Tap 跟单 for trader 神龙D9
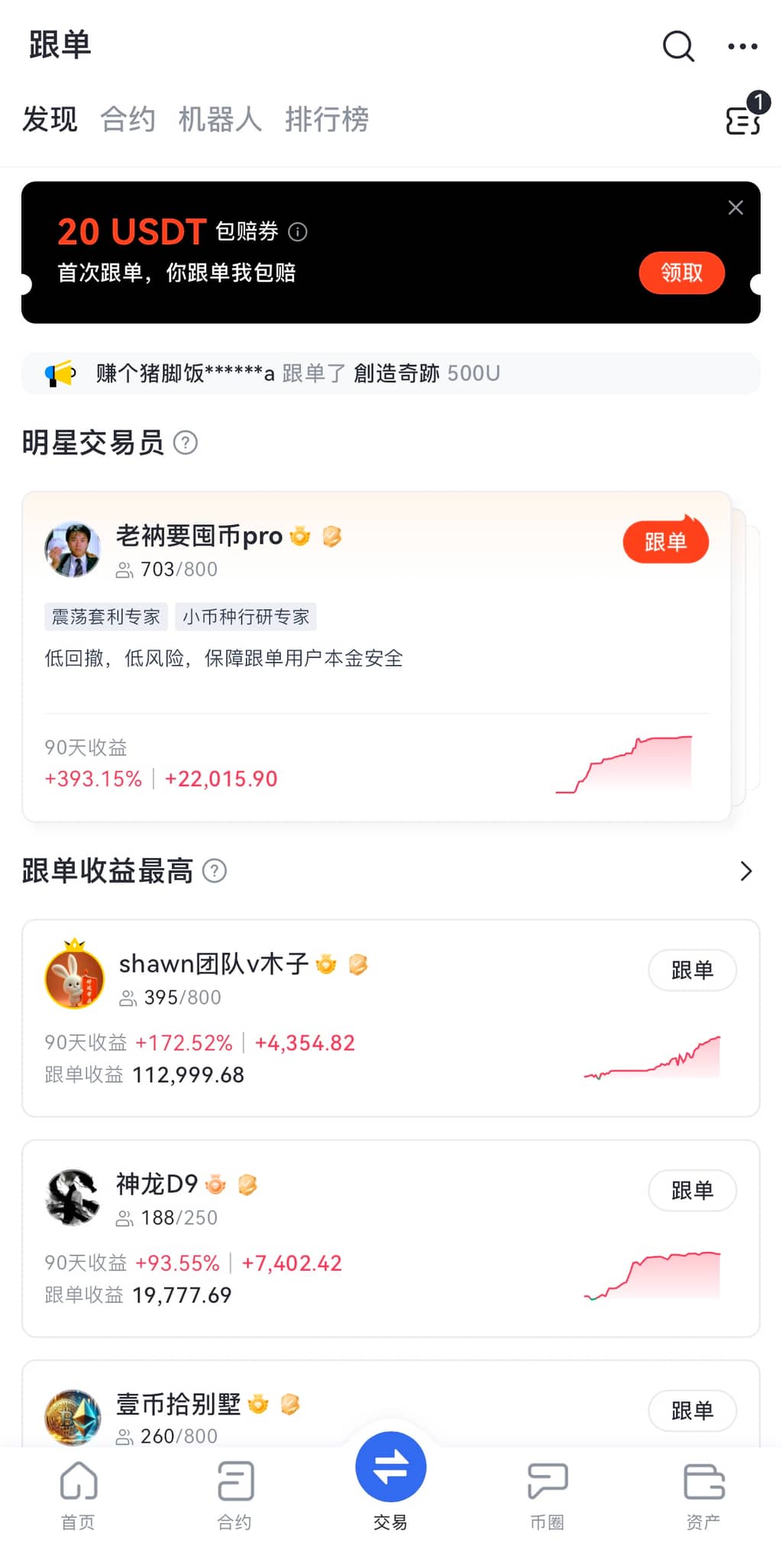This screenshot has width=782, height=1568. pos(692,1190)
